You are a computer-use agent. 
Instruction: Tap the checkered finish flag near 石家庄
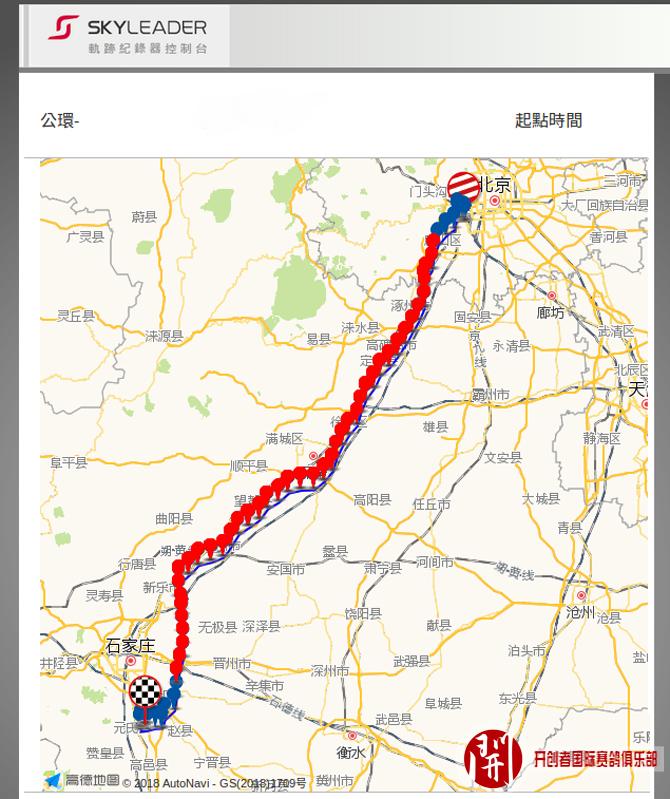146,692
